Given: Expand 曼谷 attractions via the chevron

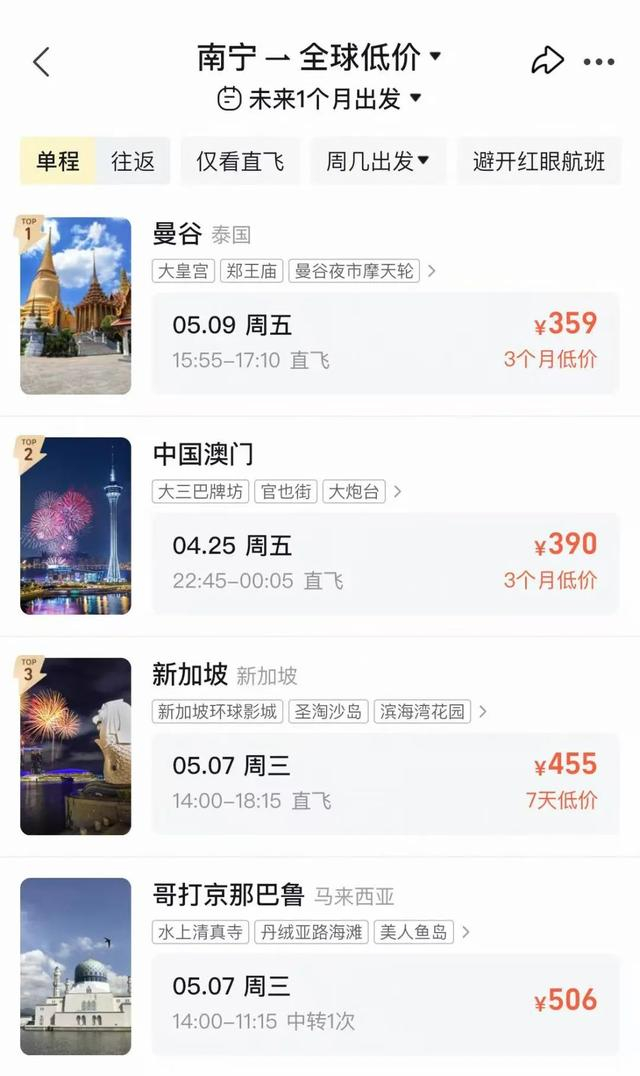Looking at the screenshot, I should click(431, 271).
